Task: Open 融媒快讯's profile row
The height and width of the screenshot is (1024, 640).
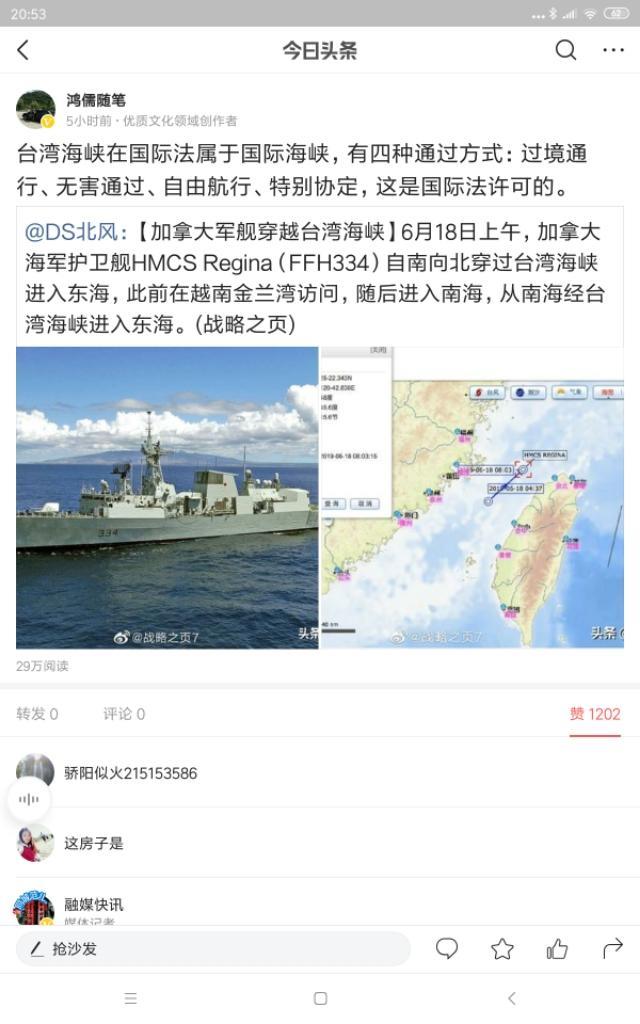Action: coord(94,905)
